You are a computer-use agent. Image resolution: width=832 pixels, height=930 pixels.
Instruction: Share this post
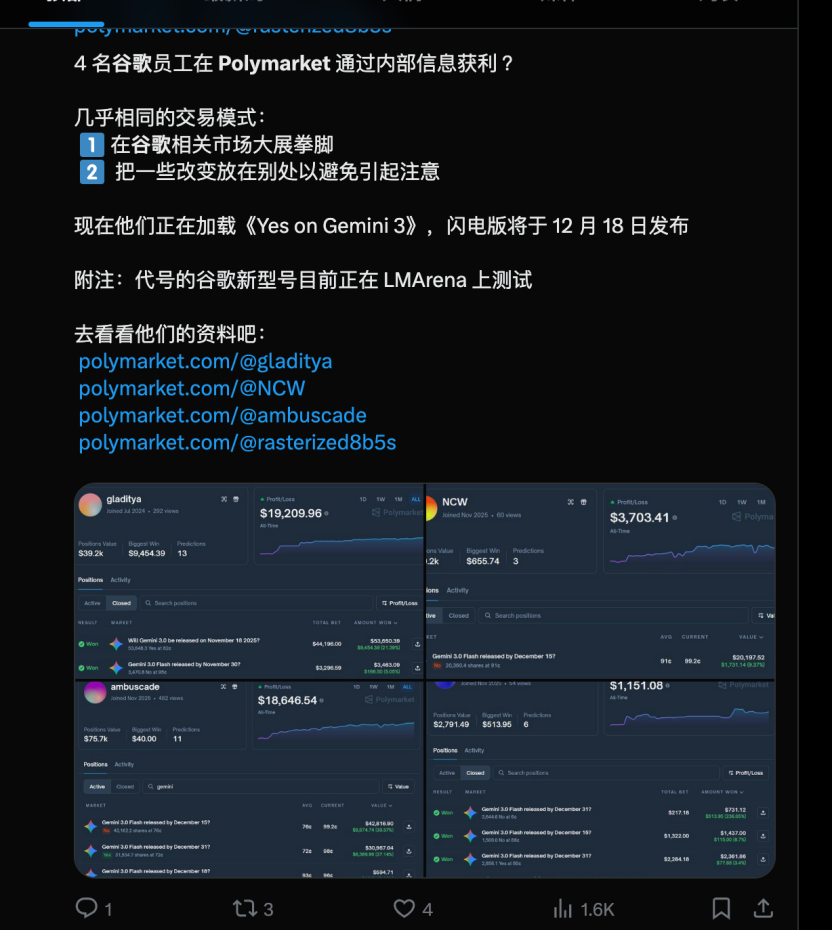coord(763,908)
